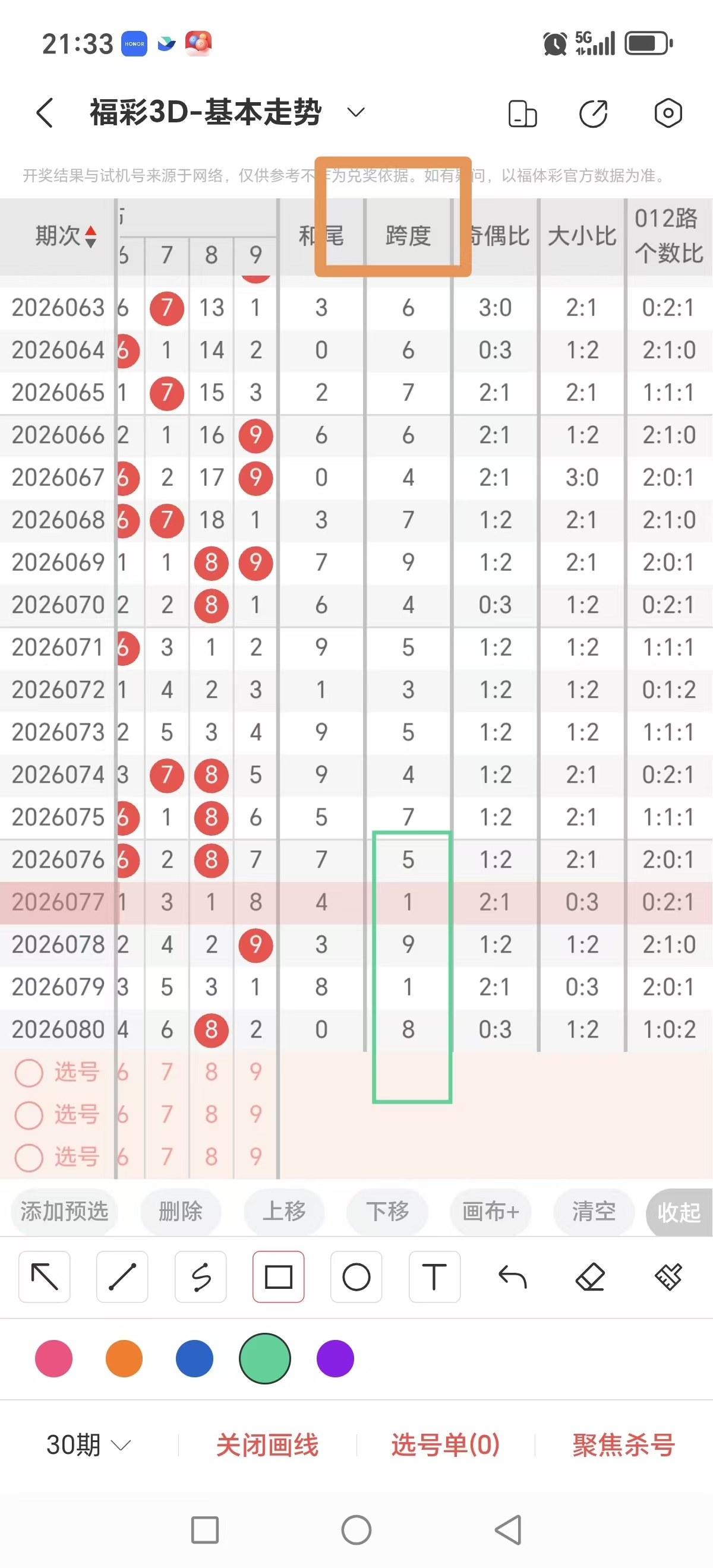Expand the 福彩3D-基本走势 title dropdown

(355, 112)
